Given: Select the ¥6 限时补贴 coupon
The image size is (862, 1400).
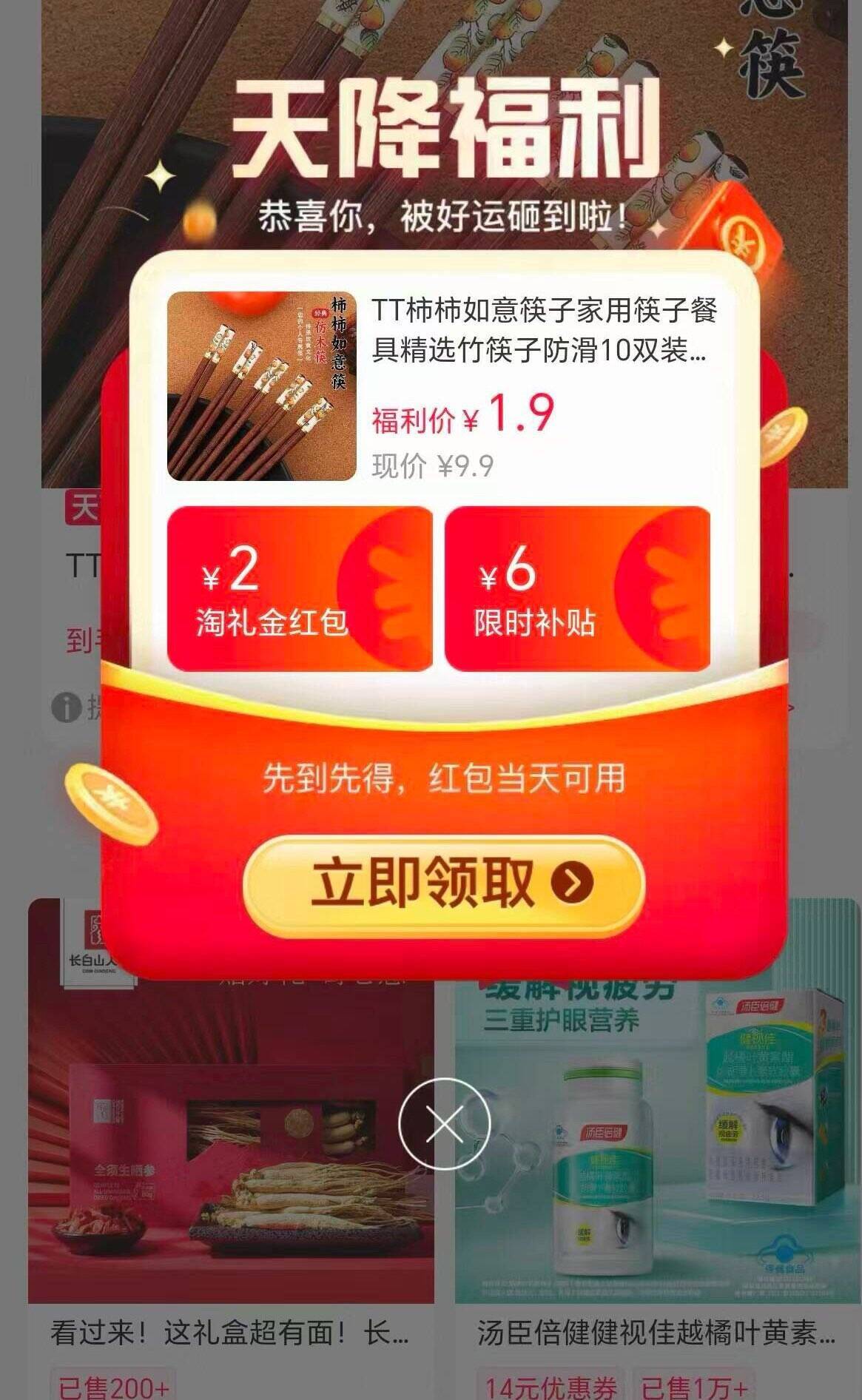Looking at the screenshot, I should (577, 589).
